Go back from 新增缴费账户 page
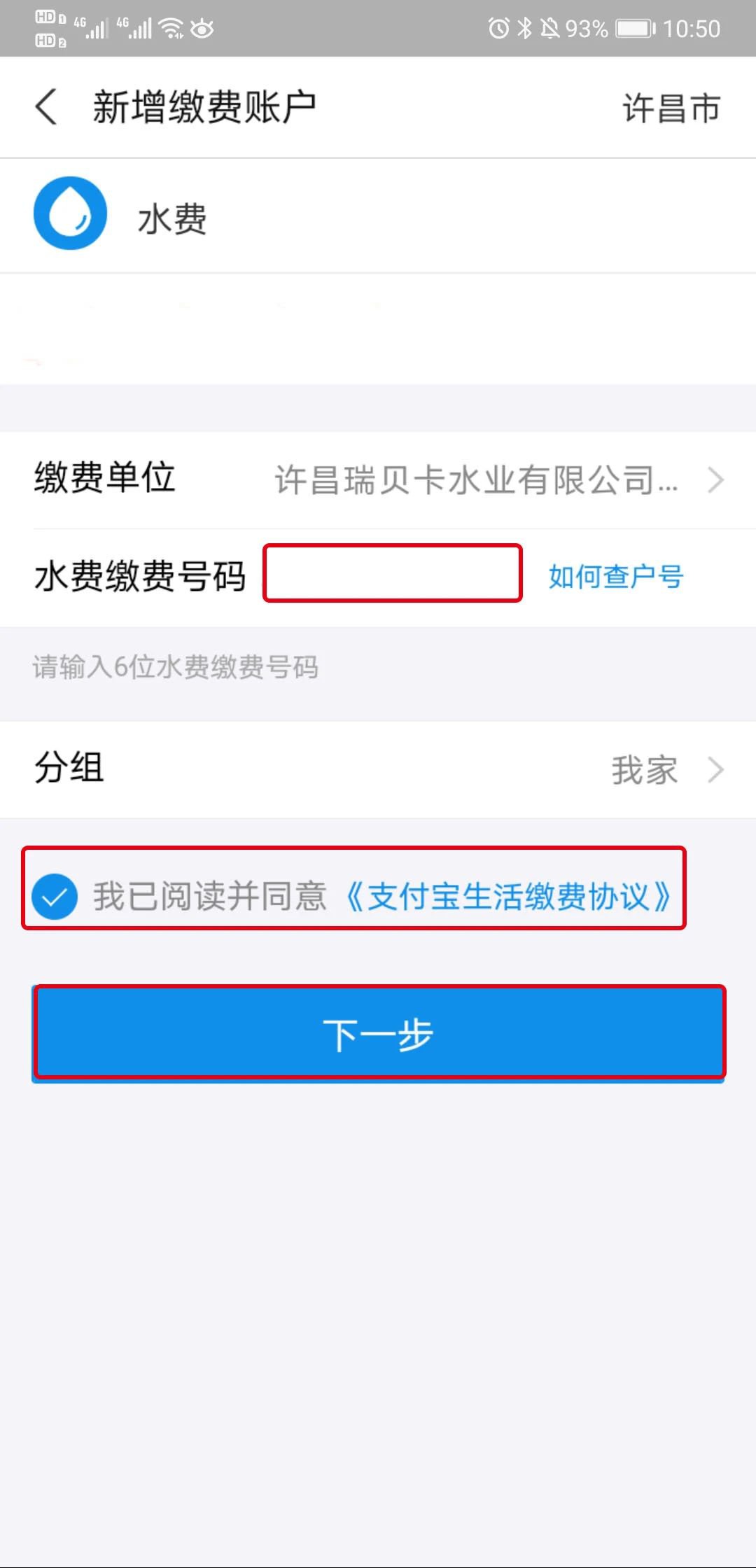The height and width of the screenshot is (1568, 756). [x=46, y=108]
